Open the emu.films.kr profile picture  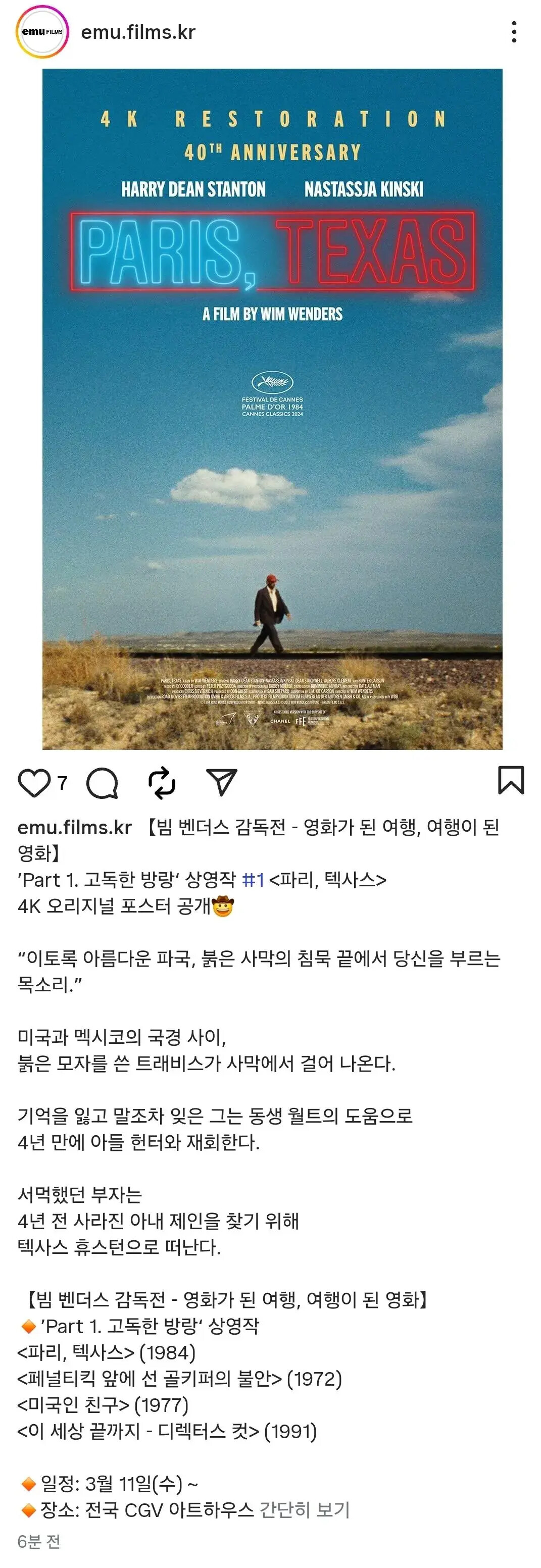[42, 32]
